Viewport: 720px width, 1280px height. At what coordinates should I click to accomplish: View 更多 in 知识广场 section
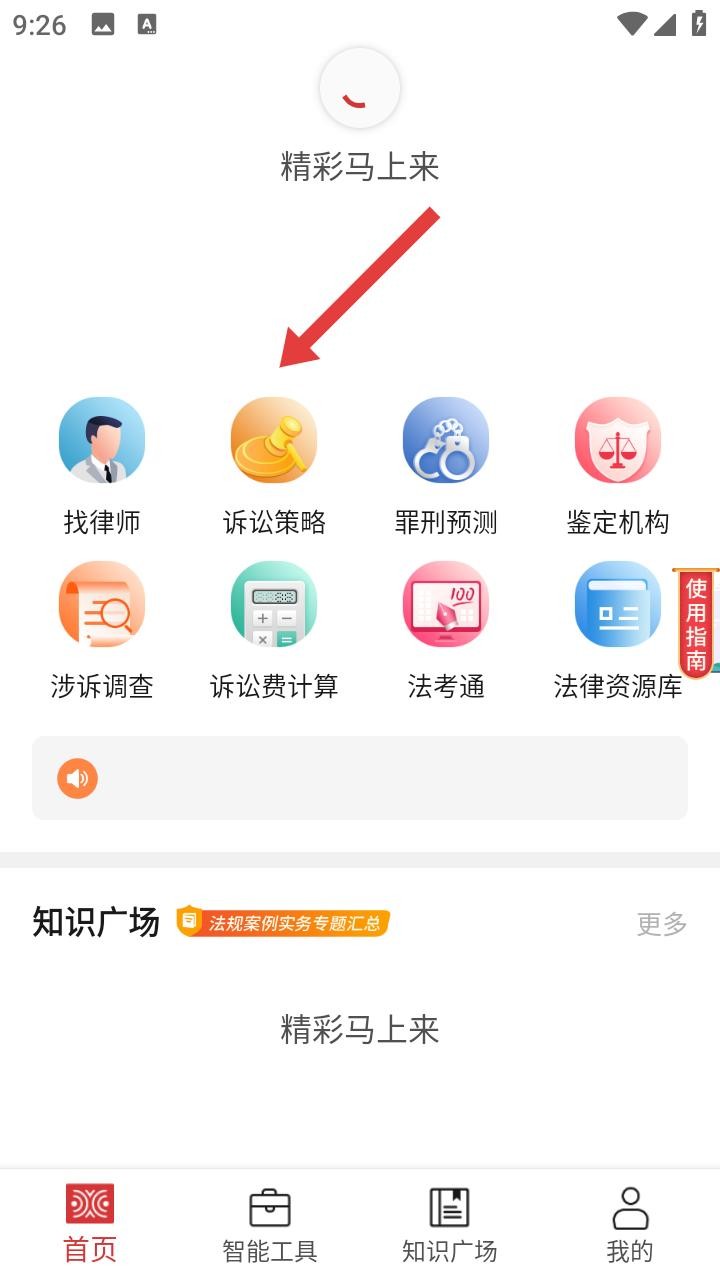click(662, 924)
